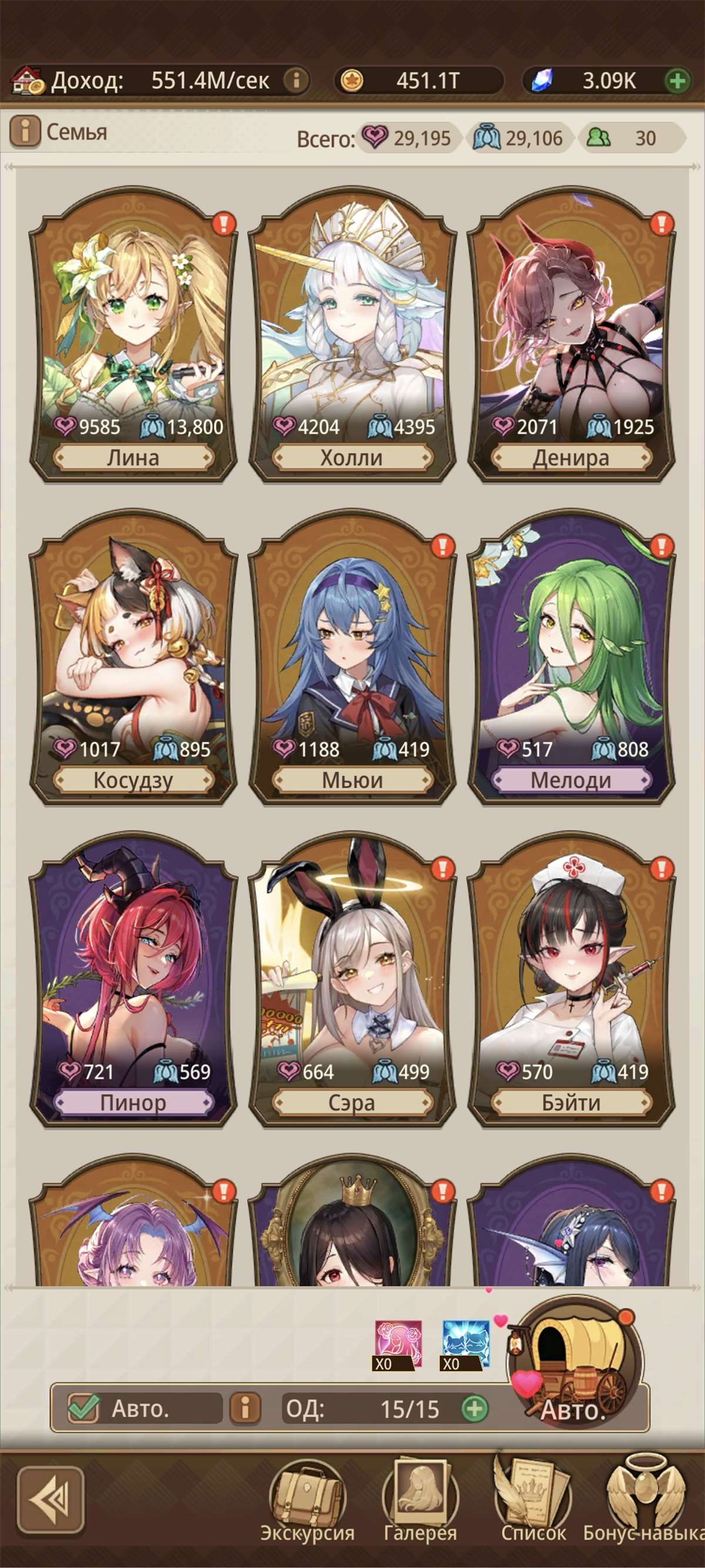Add more ОД points

pyautogui.click(x=475, y=1409)
